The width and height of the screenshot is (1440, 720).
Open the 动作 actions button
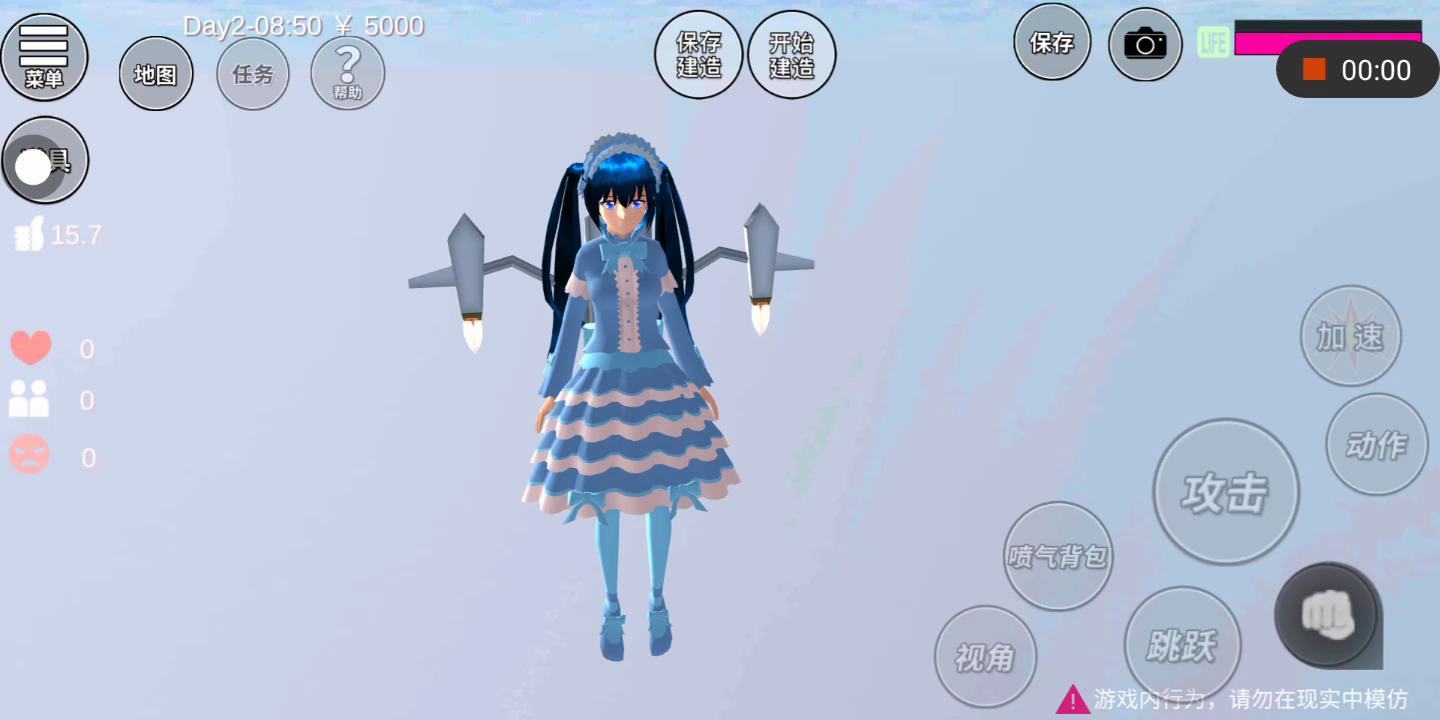click(x=1377, y=444)
